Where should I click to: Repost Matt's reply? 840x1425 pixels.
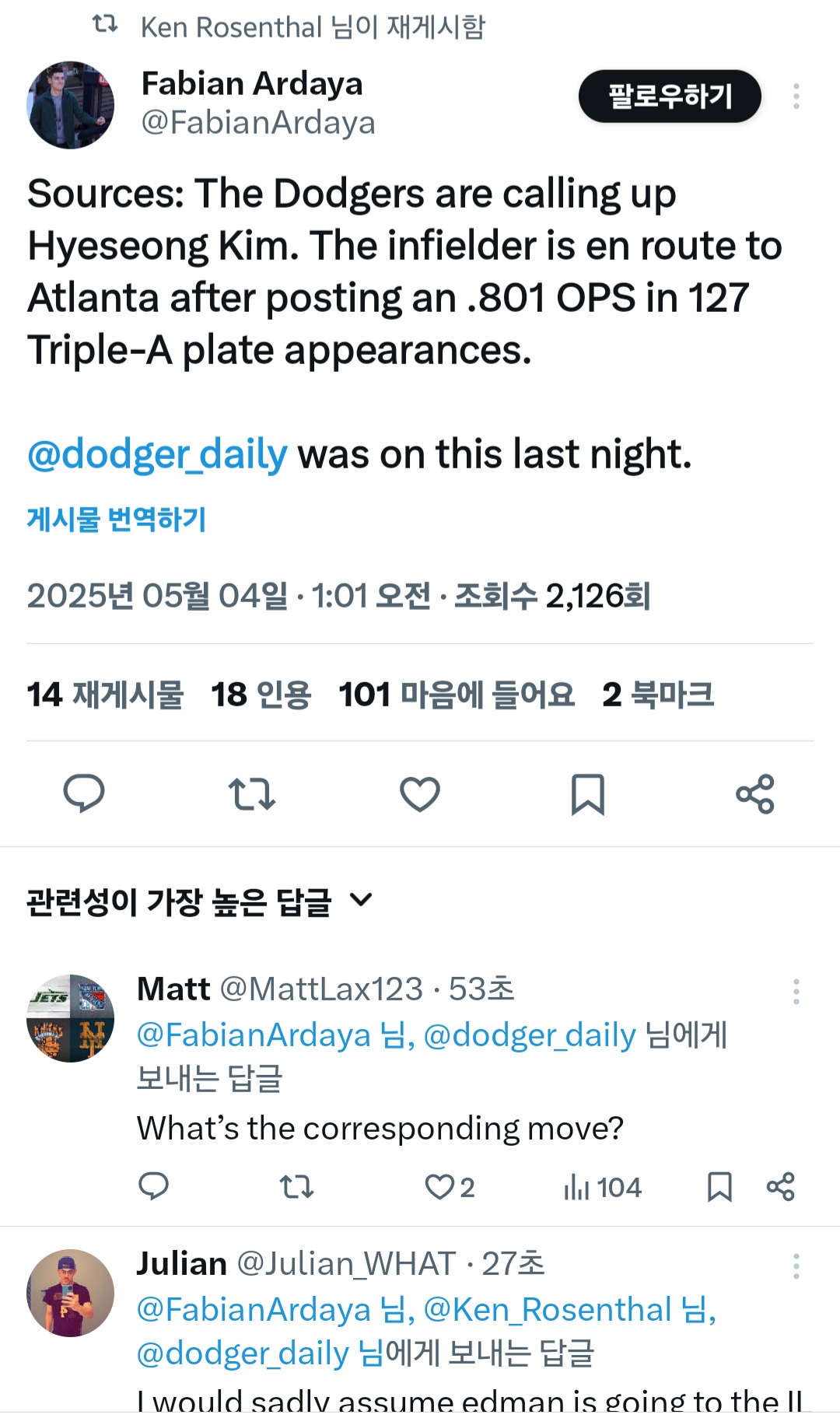(296, 1187)
